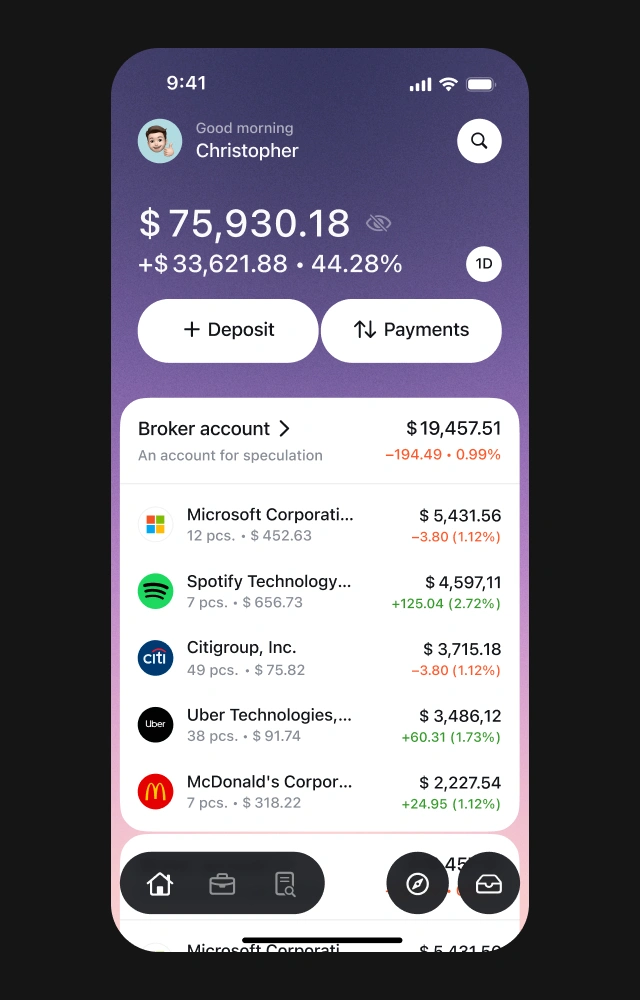Open the search icon
This screenshot has height=1000, width=640.
tap(479, 141)
